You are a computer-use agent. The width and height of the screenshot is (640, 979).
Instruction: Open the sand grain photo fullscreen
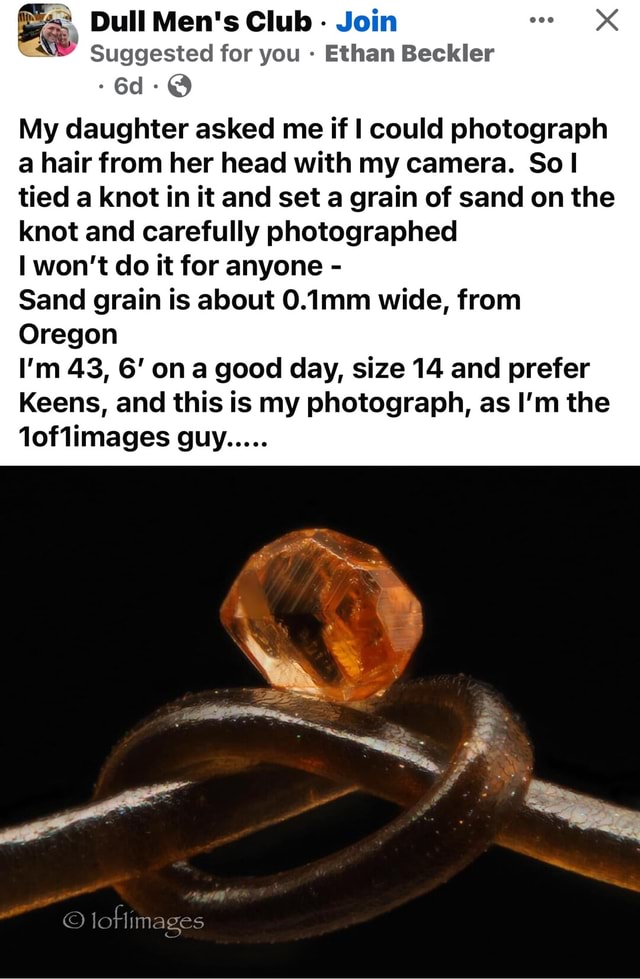click(x=320, y=720)
